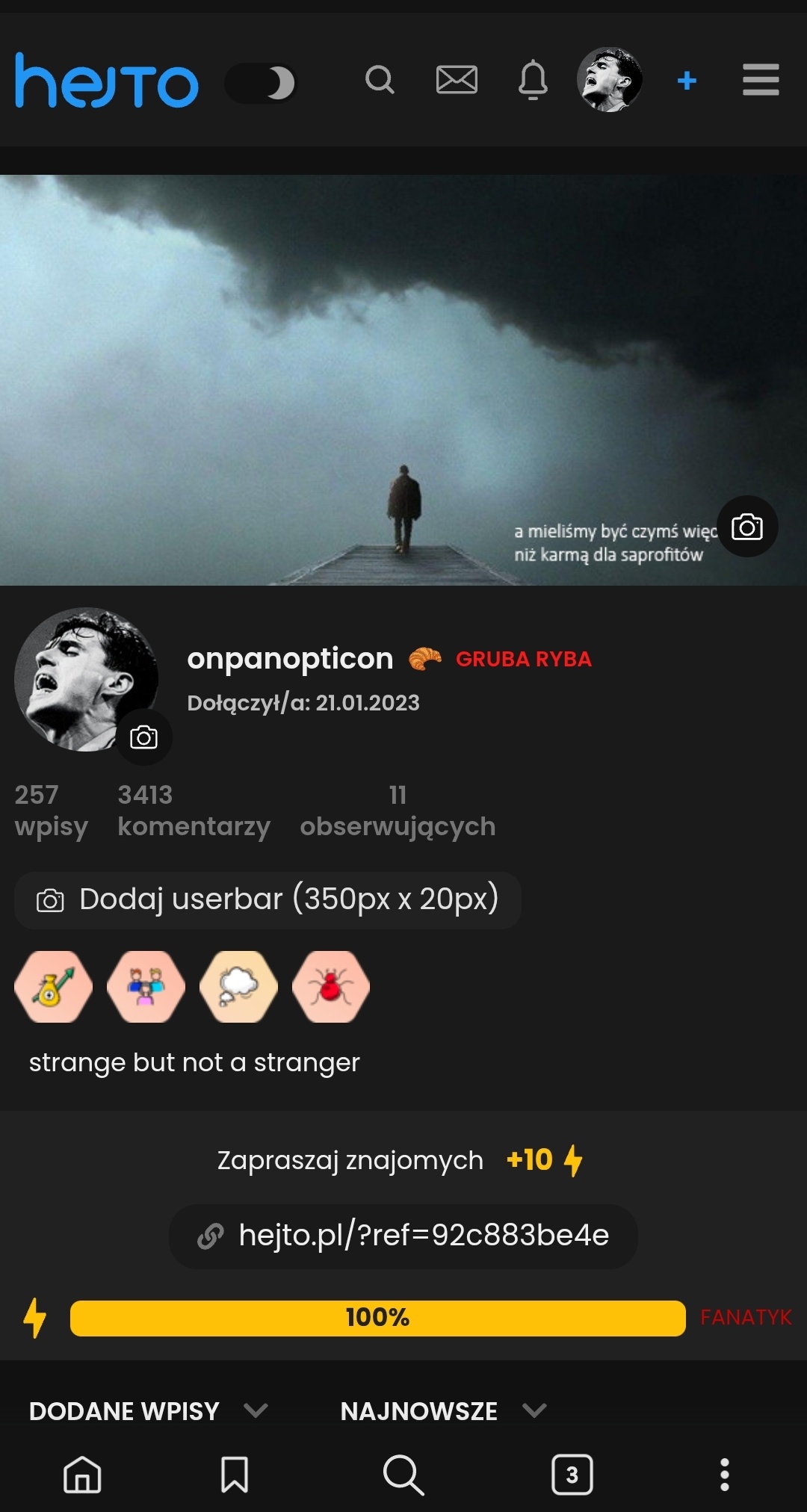
Task: Open the hamburger menu
Action: coord(761,80)
